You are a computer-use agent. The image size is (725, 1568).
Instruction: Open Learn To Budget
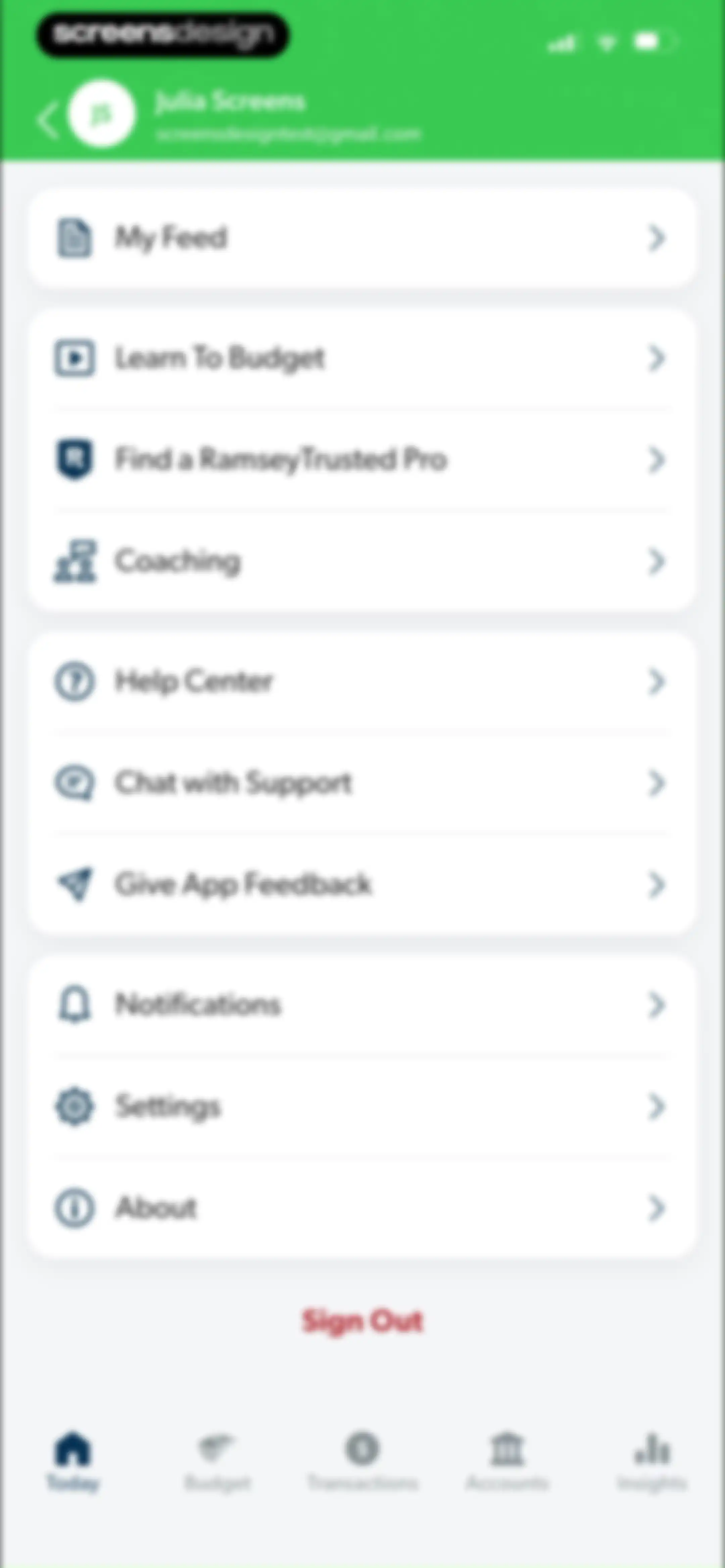pos(362,358)
